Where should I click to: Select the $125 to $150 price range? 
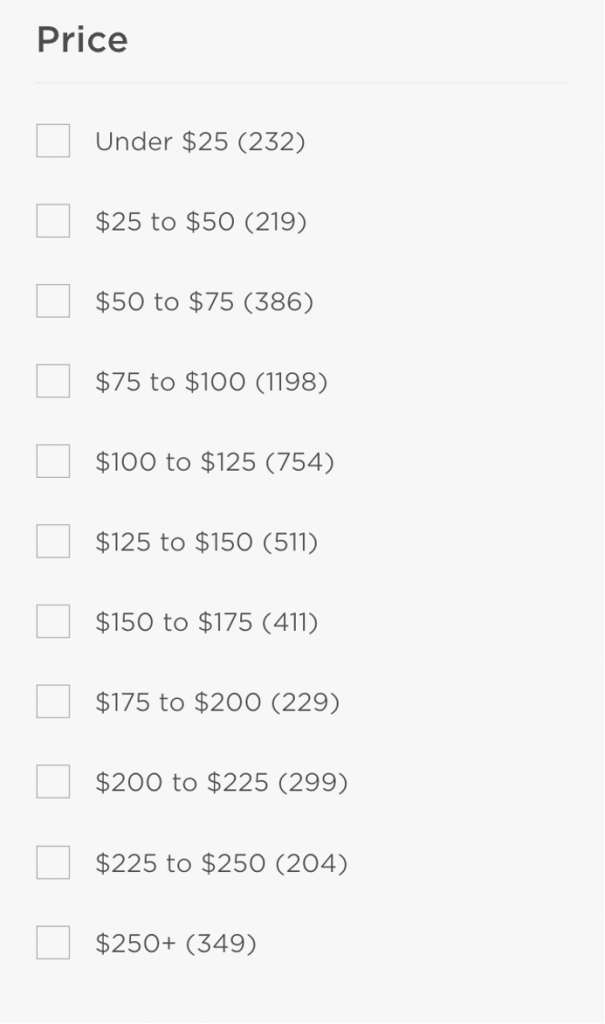click(53, 541)
